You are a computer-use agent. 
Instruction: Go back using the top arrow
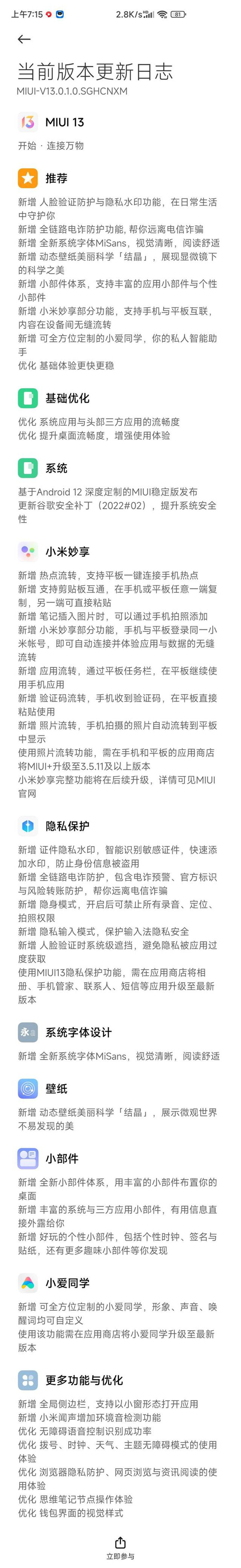[x=24, y=39]
